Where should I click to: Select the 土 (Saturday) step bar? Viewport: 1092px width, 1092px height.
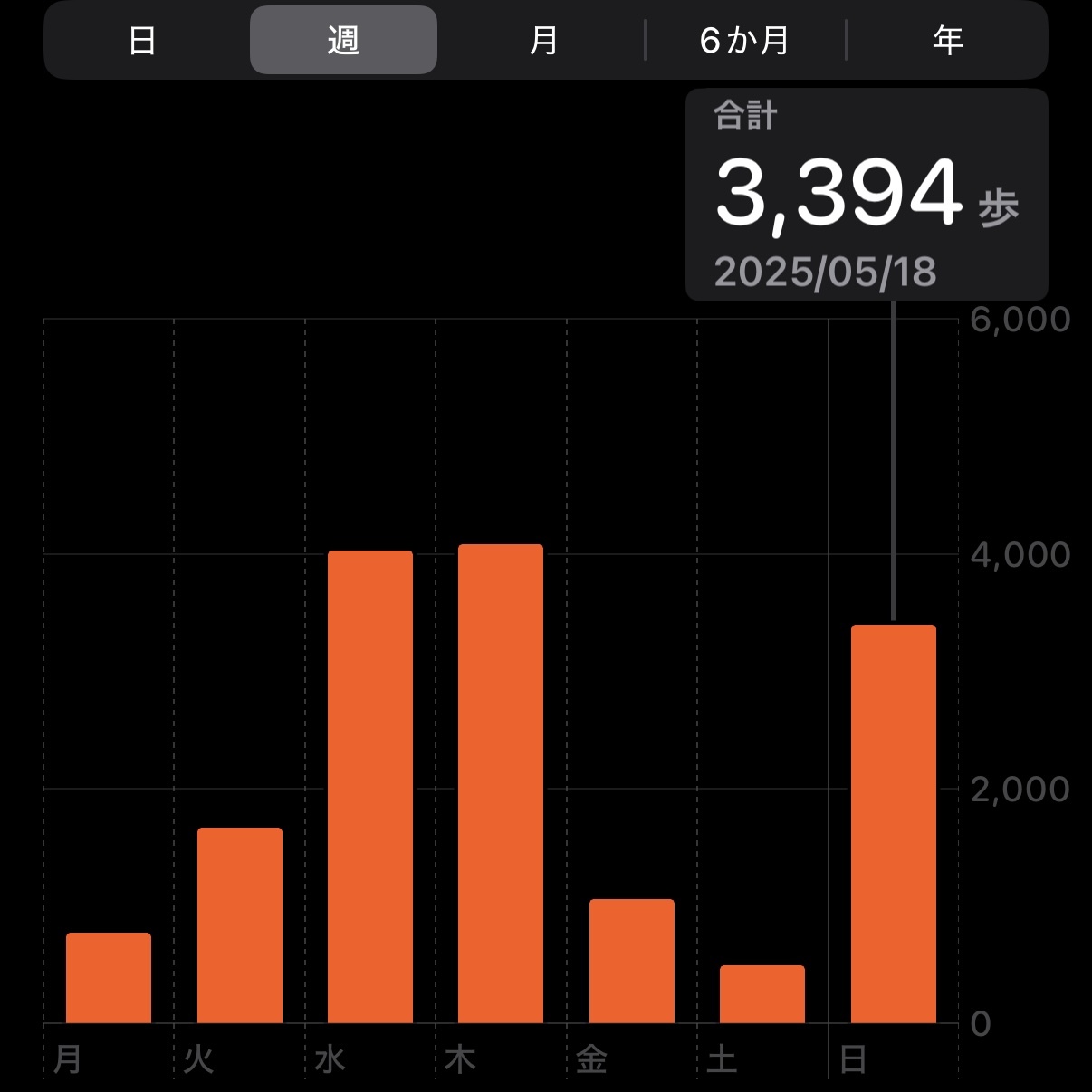coord(762,994)
